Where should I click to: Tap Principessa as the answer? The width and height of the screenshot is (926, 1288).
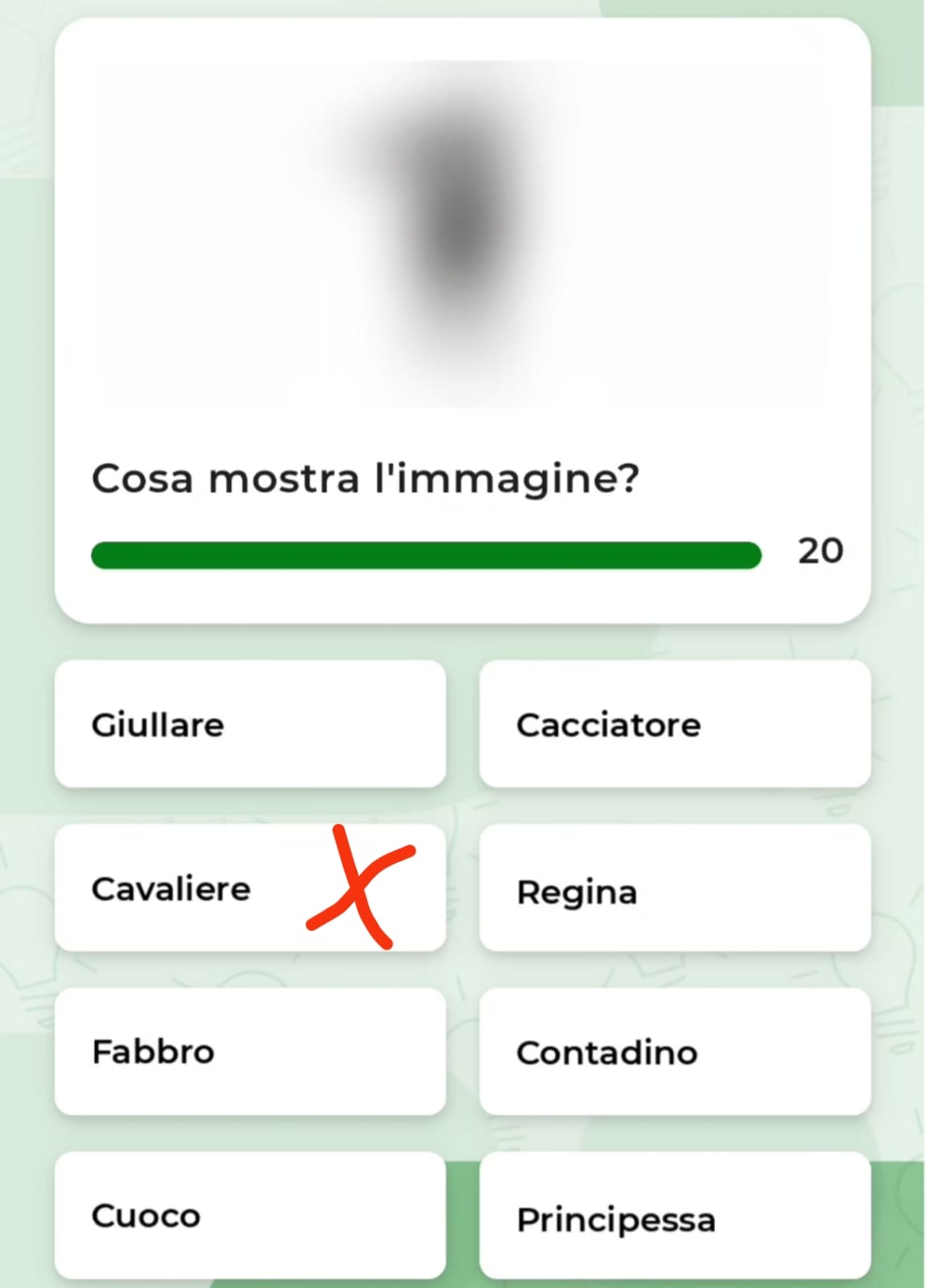[675, 1217]
